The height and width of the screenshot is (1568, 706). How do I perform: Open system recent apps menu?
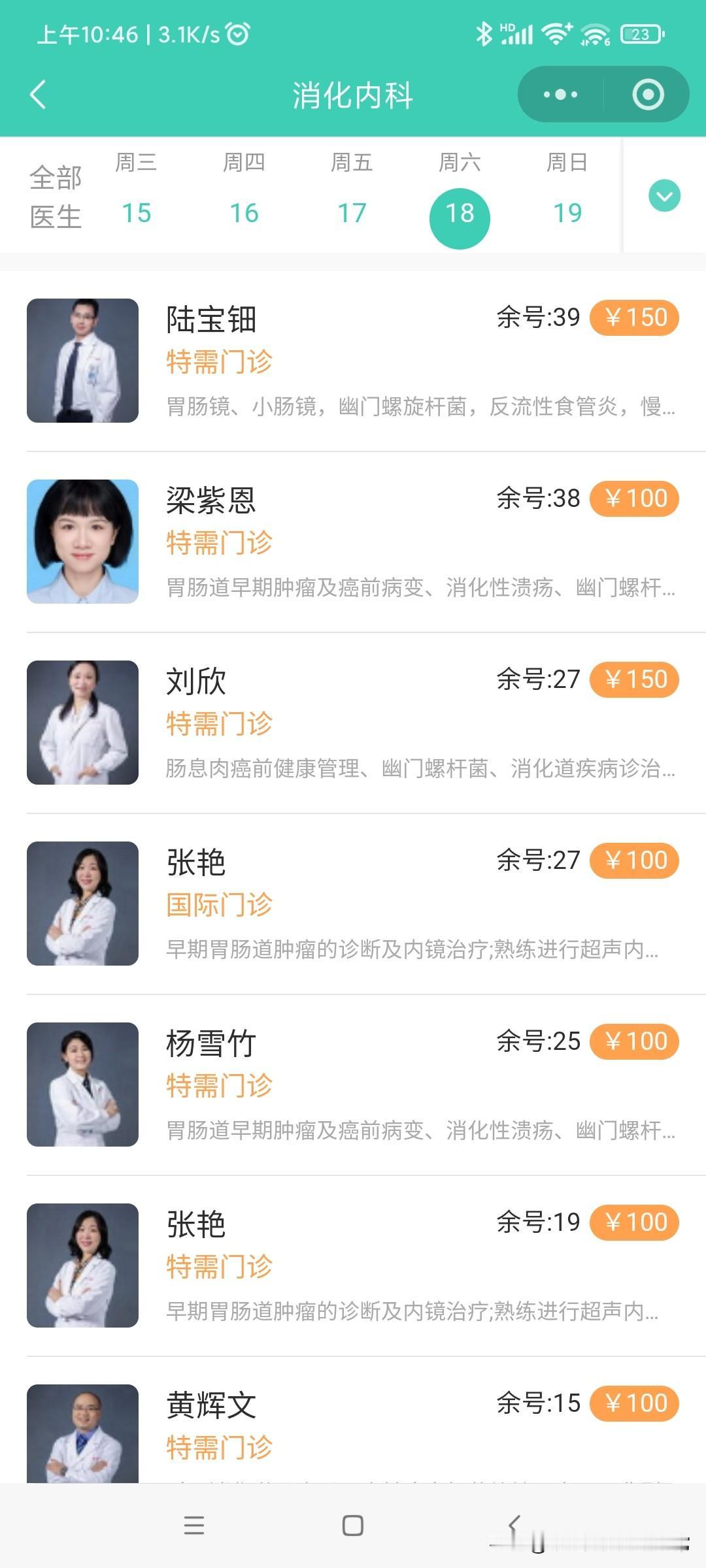tap(194, 1526)
